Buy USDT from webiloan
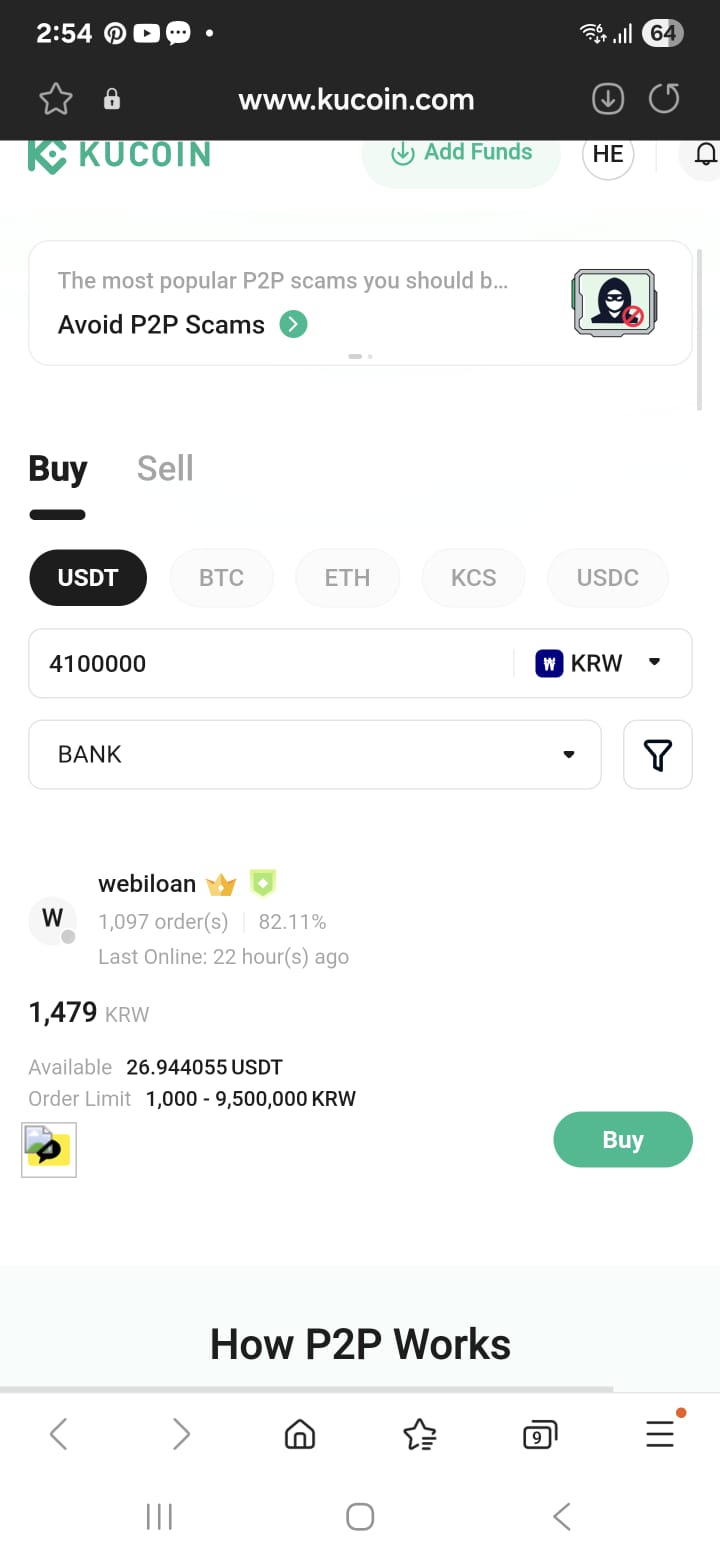The width and height of the screenshot is (720, 1560). (622, 1139)
